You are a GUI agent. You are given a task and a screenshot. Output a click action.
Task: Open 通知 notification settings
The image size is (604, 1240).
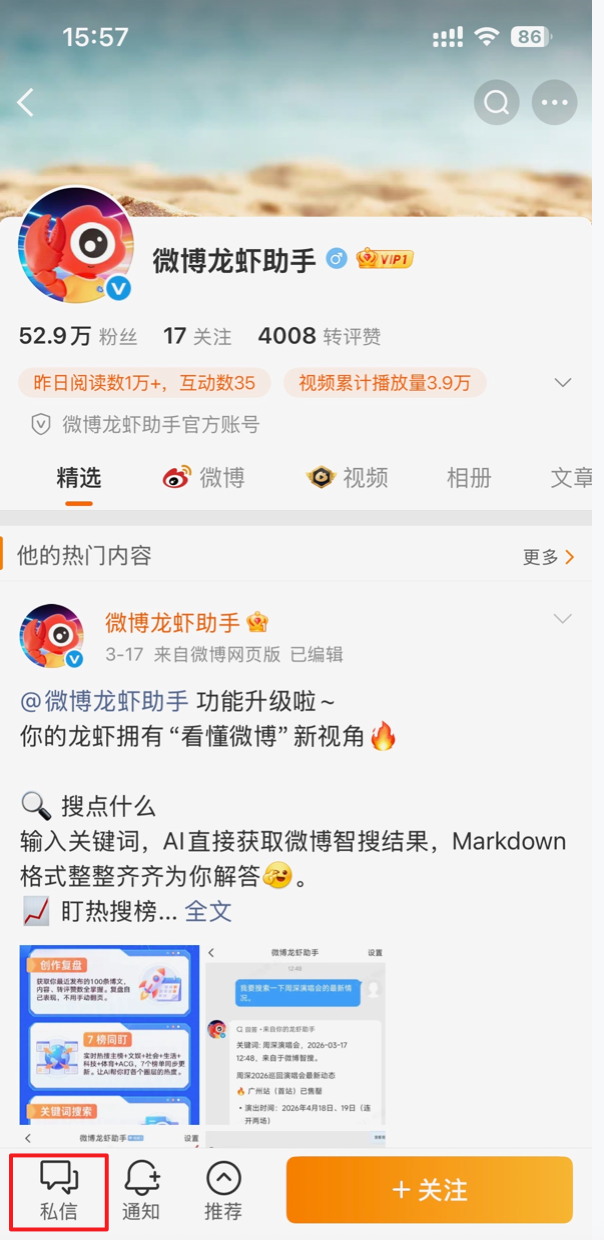point(141,1190)
